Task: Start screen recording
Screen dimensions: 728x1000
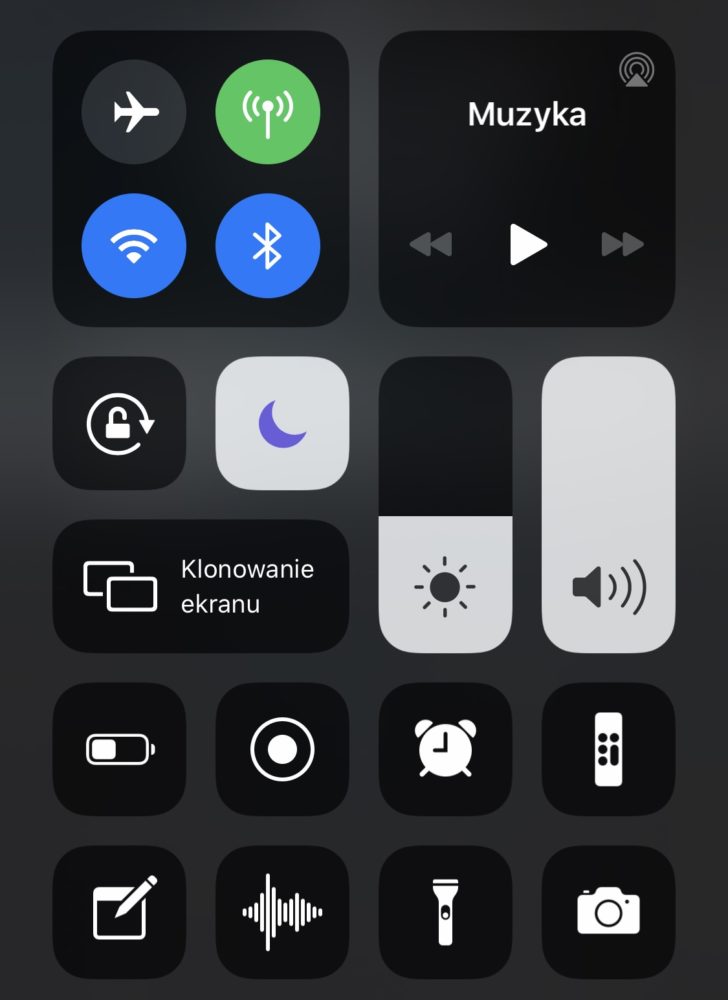Action: (282, 749)
